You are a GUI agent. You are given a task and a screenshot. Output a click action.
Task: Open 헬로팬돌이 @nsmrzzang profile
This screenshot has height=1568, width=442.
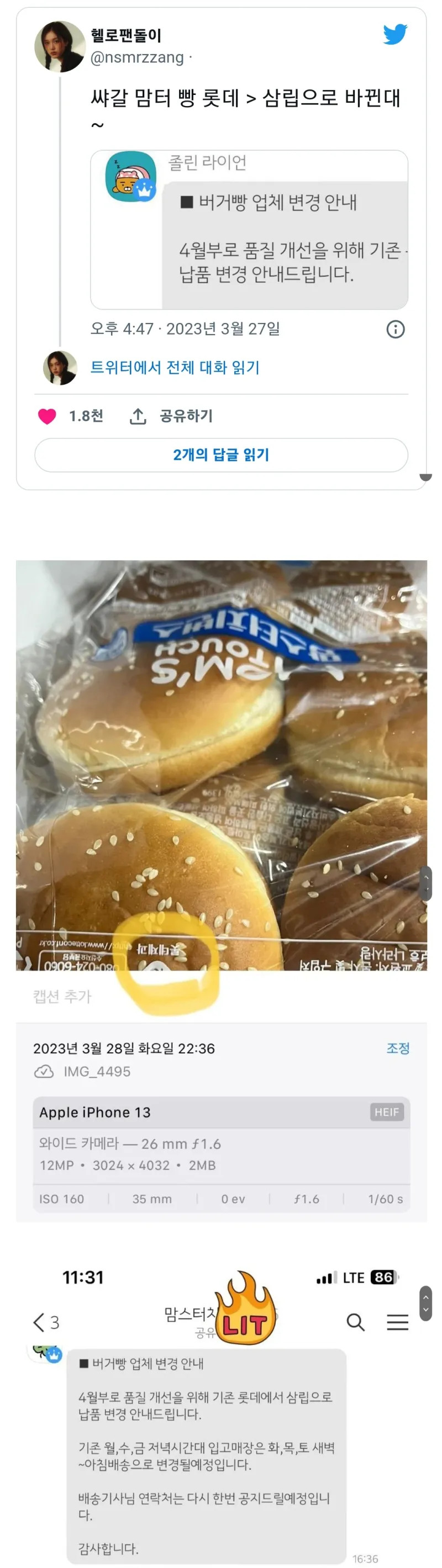coord(126,46)
